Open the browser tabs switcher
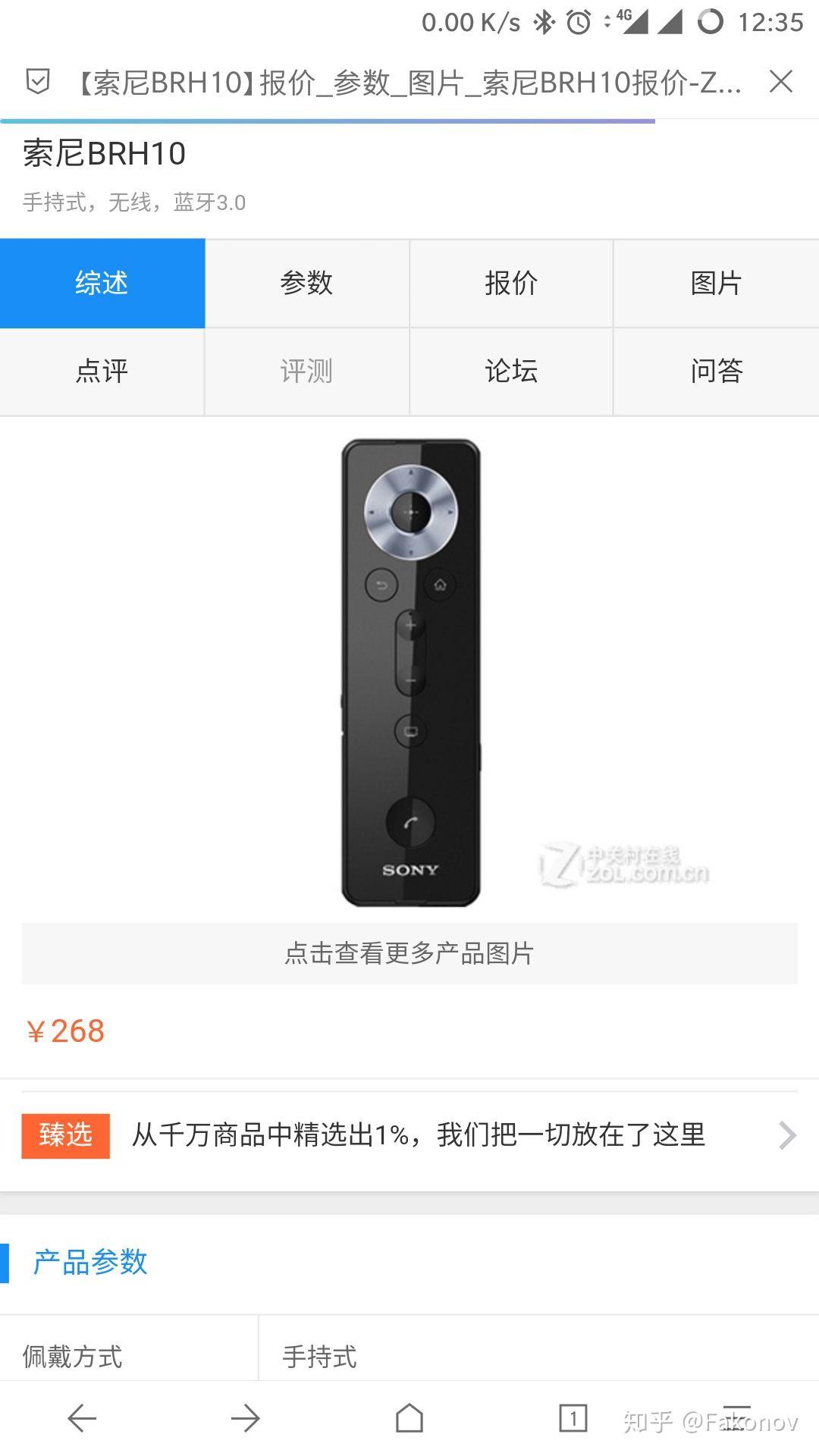The height and width of the screenshot is (1456, 819). tap(573, 1418)
